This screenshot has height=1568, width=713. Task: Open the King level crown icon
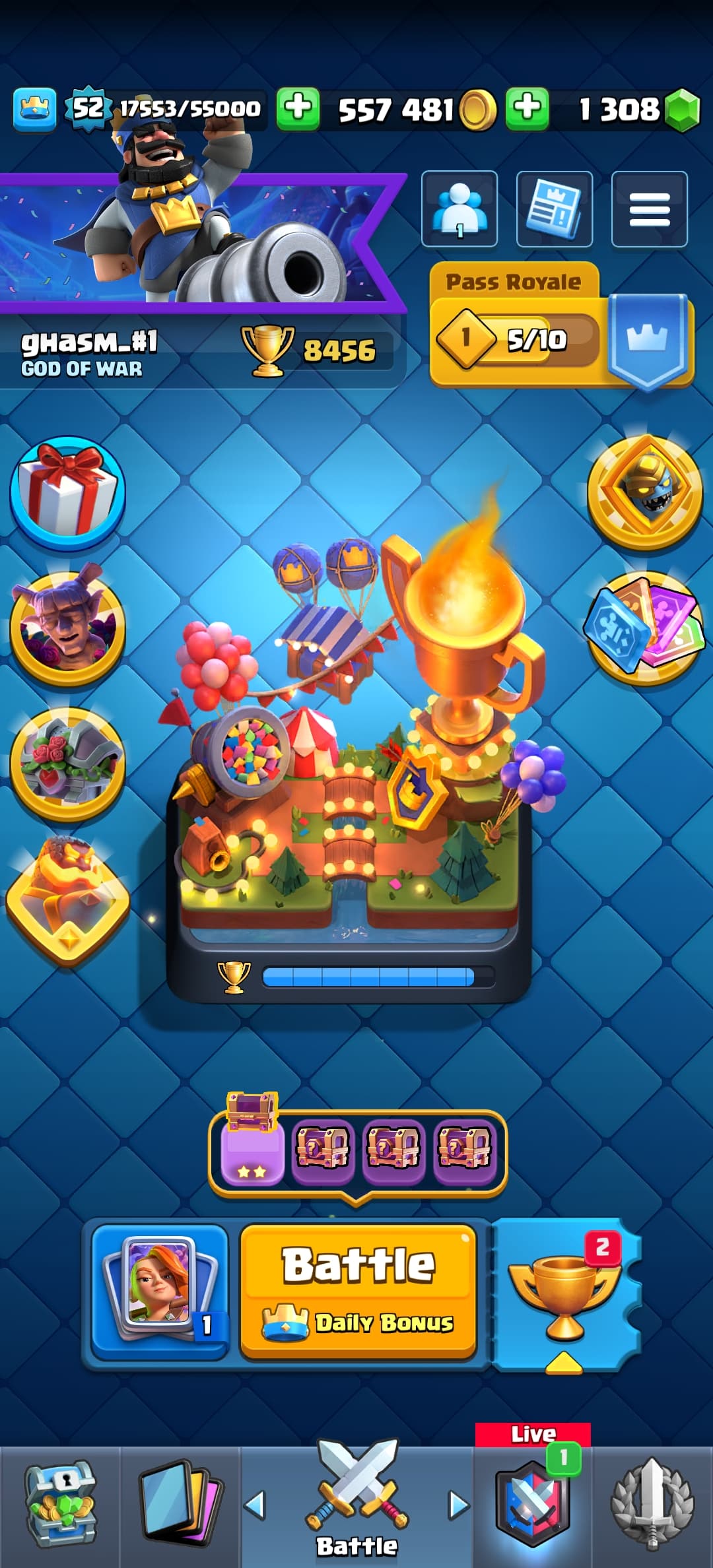(34, 109)
